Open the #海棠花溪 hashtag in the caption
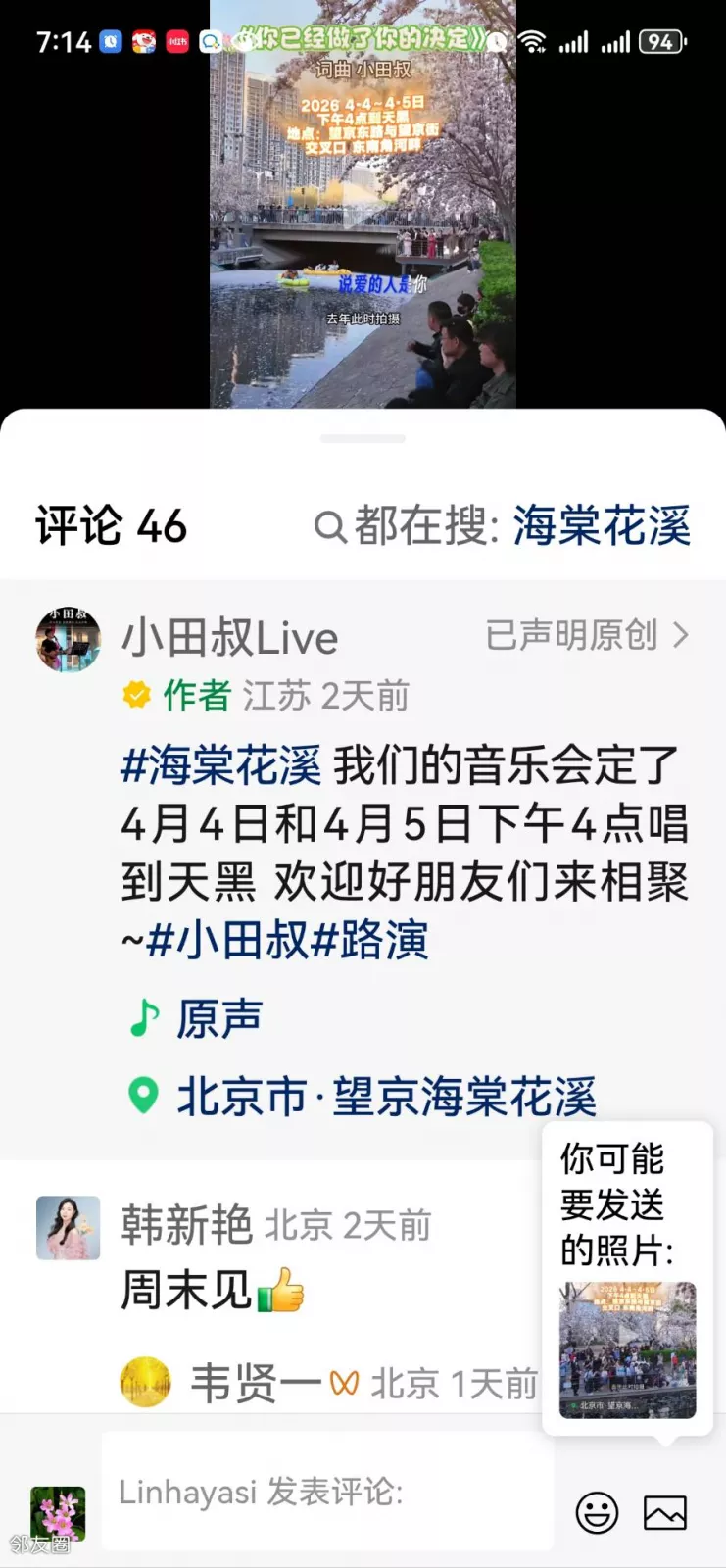This screenshot has height=1568, width=726. pyautogui.click(x=221, y=765)
